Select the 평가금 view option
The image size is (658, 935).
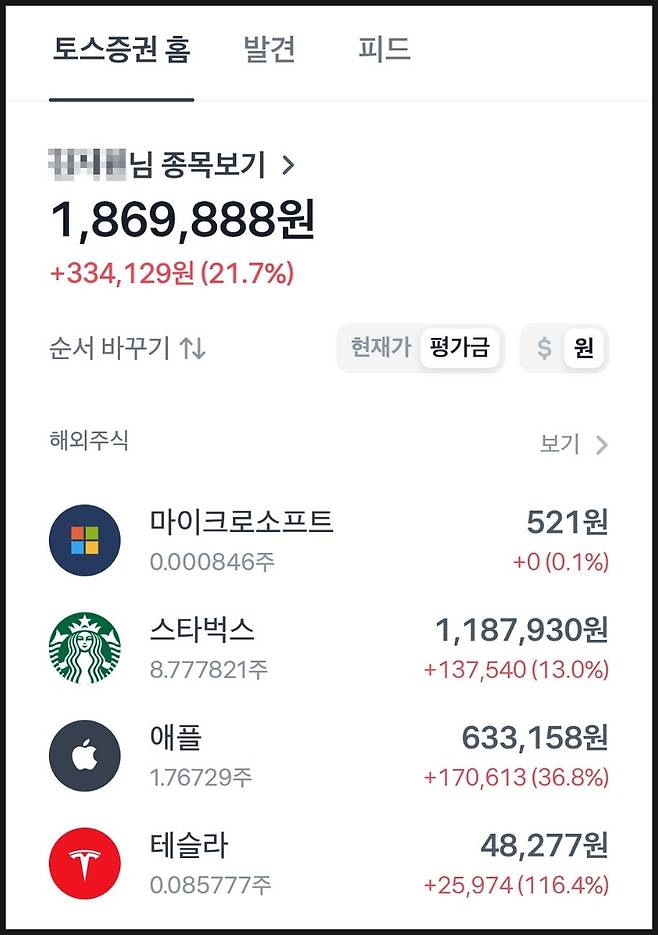click(459, 348)
